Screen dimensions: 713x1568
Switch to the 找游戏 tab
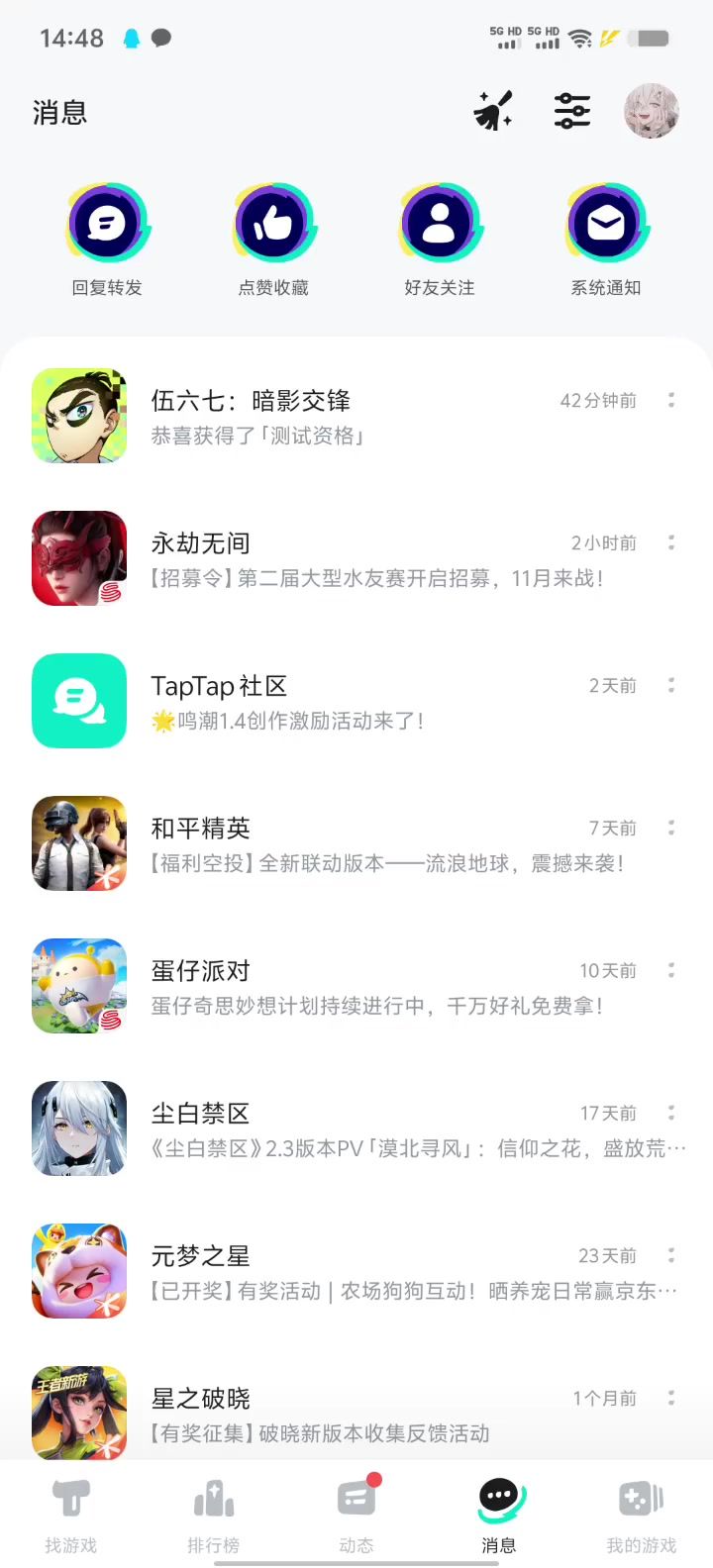[71, 1515]
